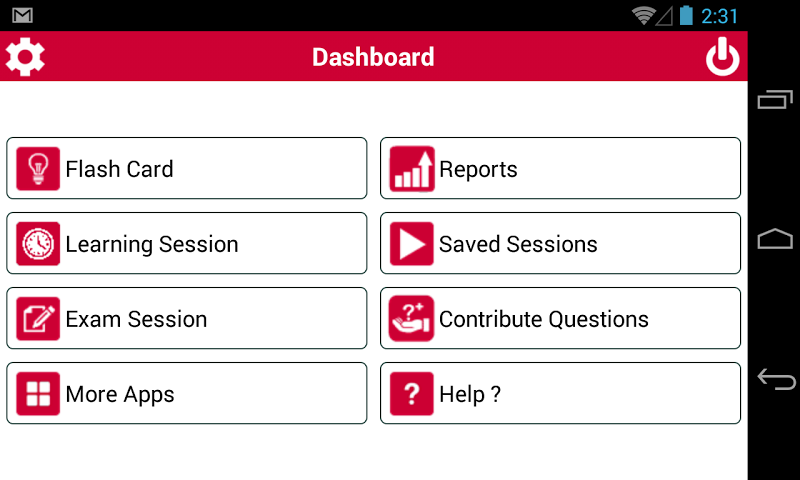Begin an Exam Session

(186, 319)
